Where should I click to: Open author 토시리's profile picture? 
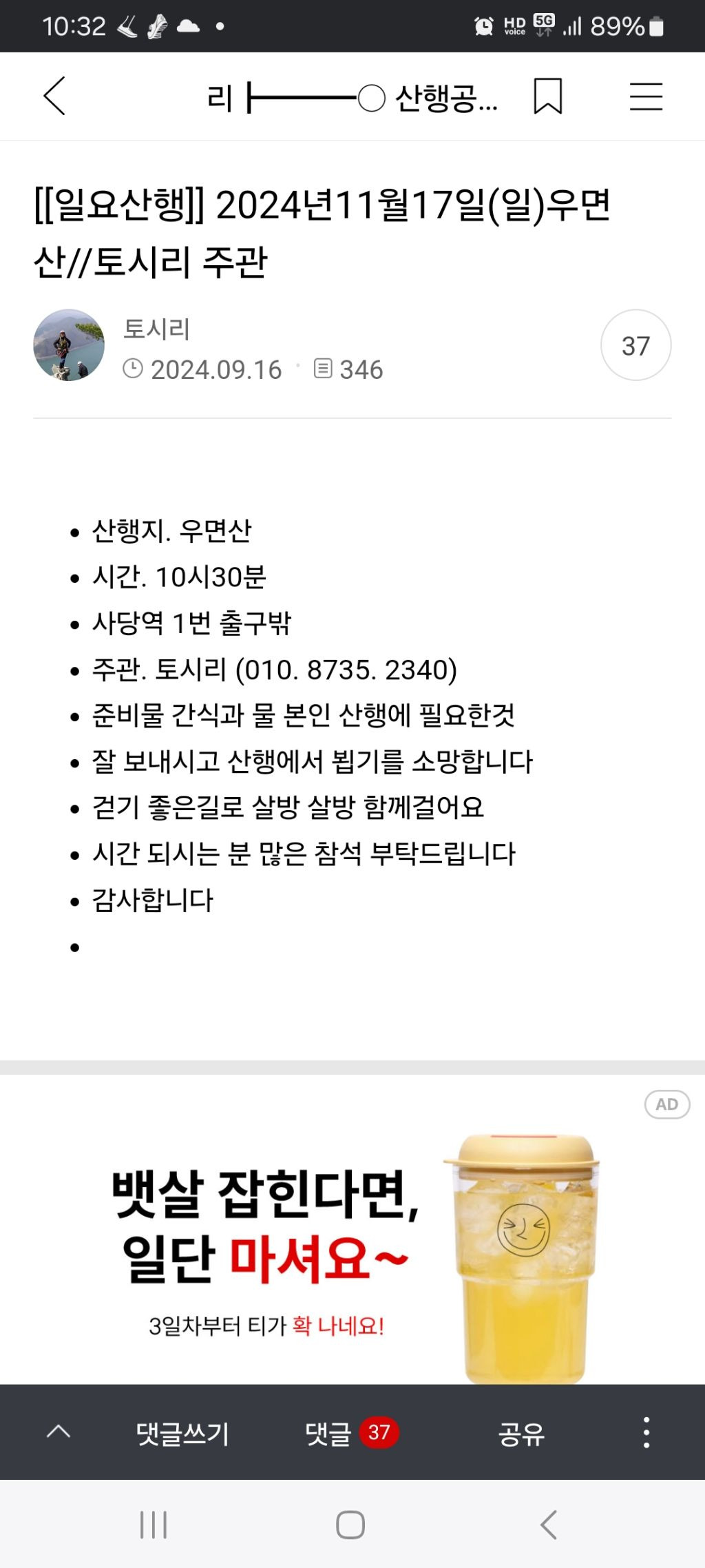[x=69, y=345]
